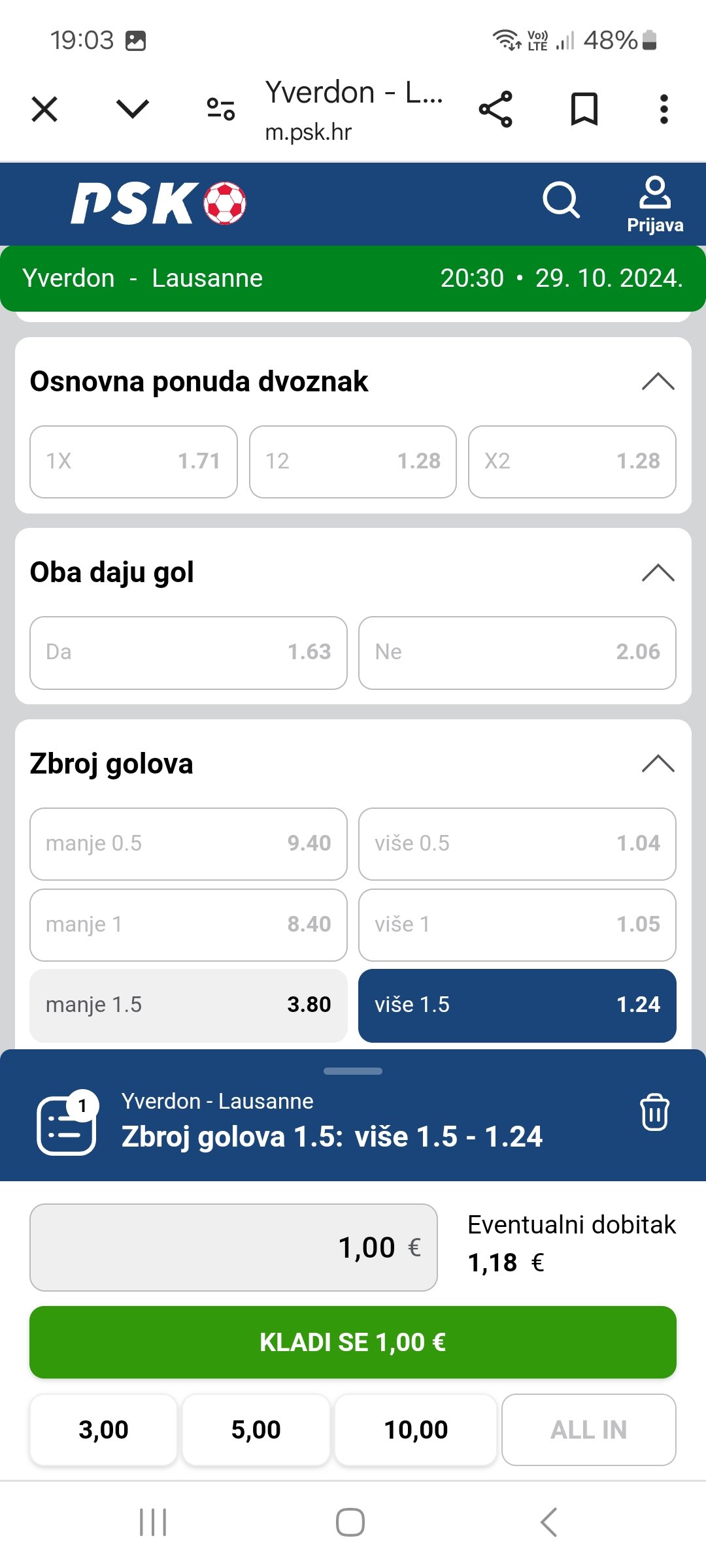Bookmark the m.psk.hr page
Screen dimensions: 706x1568
click(x=584, y=109)
